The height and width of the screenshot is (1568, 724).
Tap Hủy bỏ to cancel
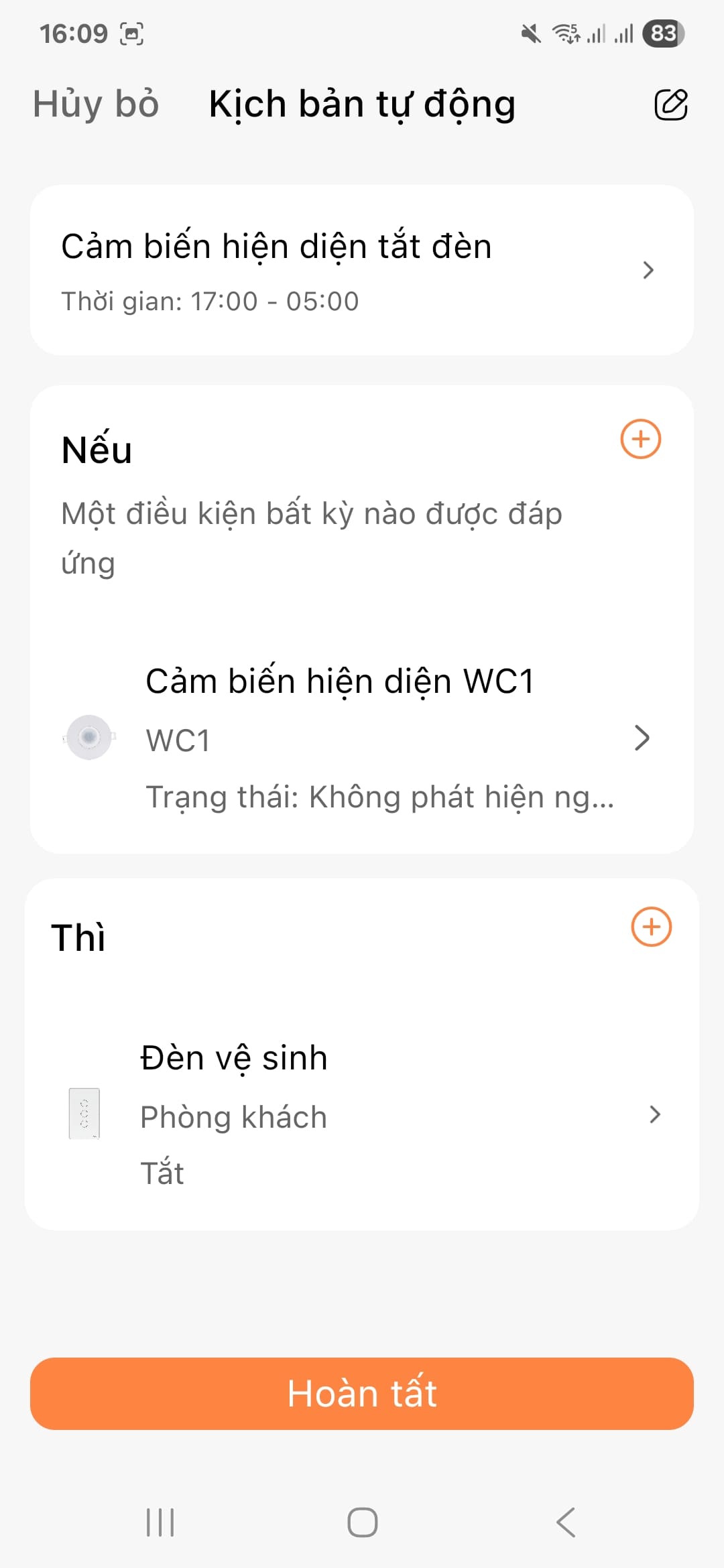(95, 104)
